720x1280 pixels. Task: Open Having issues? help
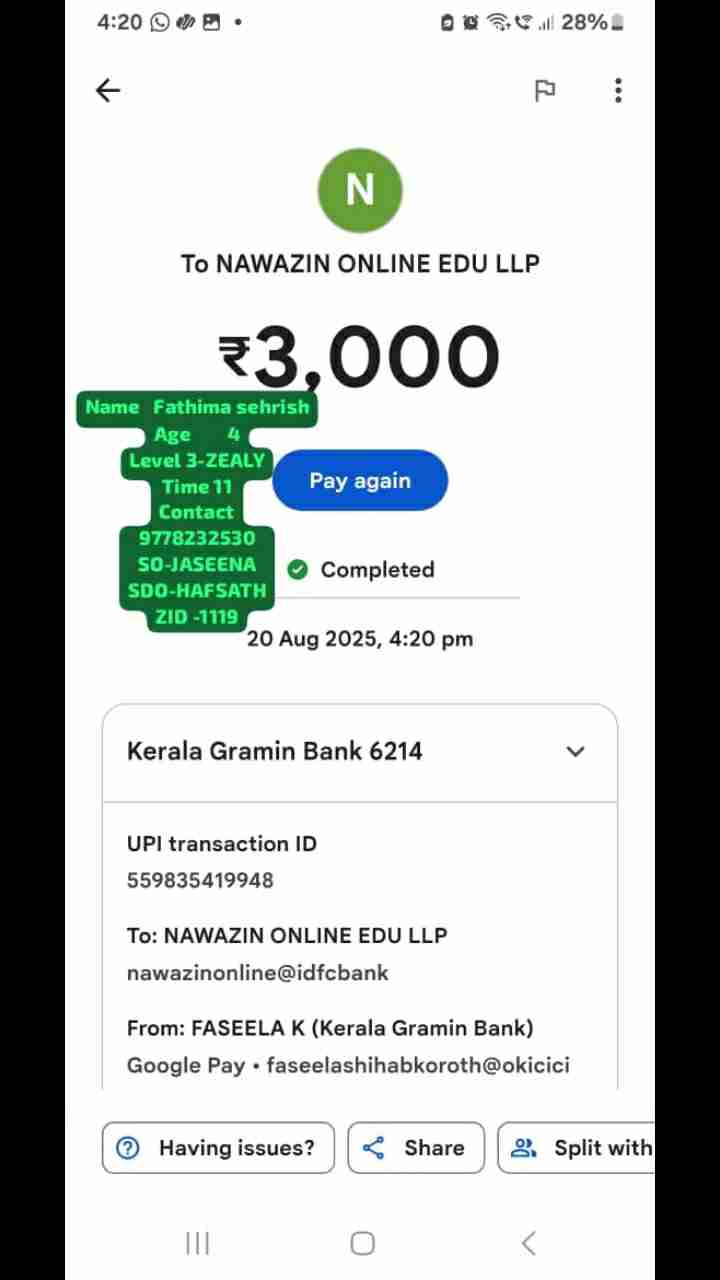click(x=218, y=1148)
